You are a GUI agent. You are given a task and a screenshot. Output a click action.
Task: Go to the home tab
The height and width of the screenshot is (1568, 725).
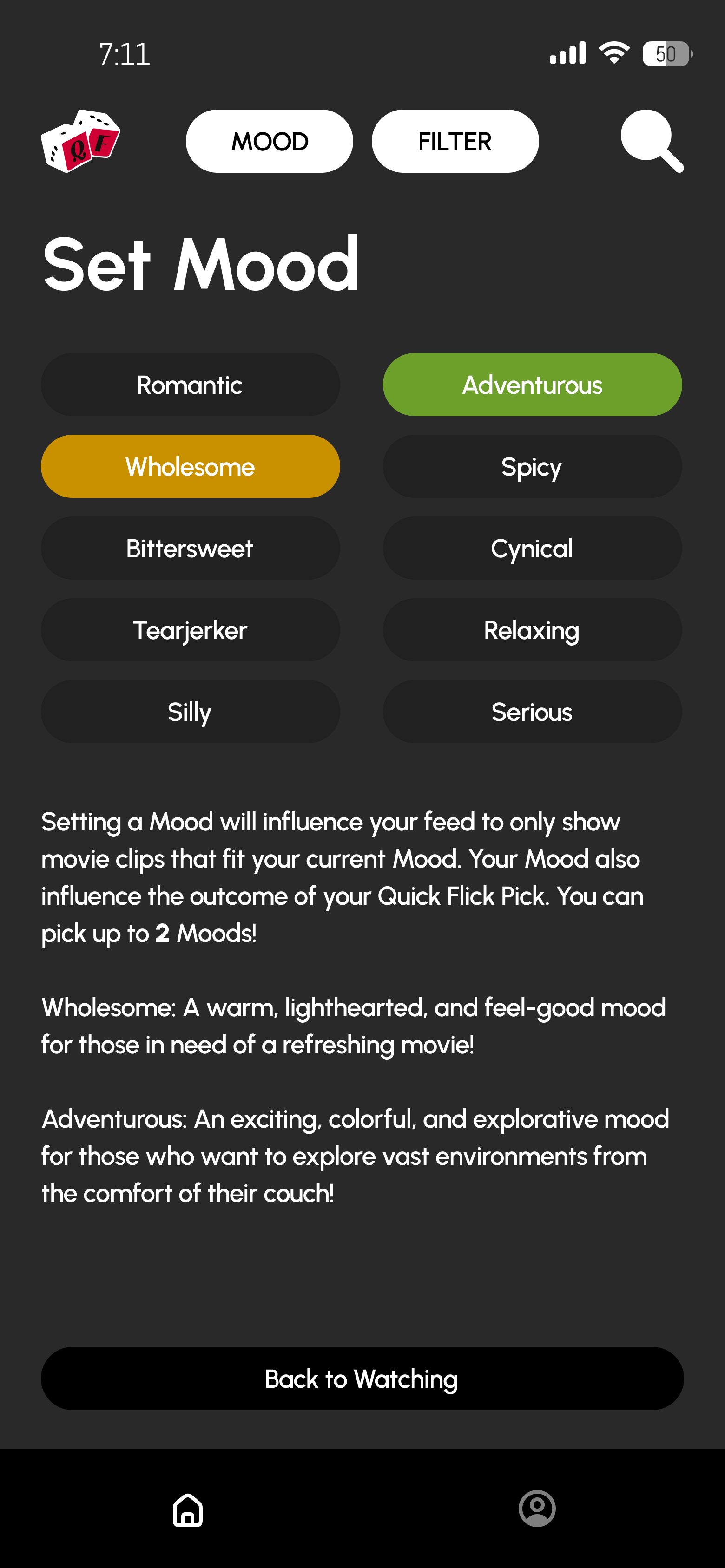(x=188, y=1509)
